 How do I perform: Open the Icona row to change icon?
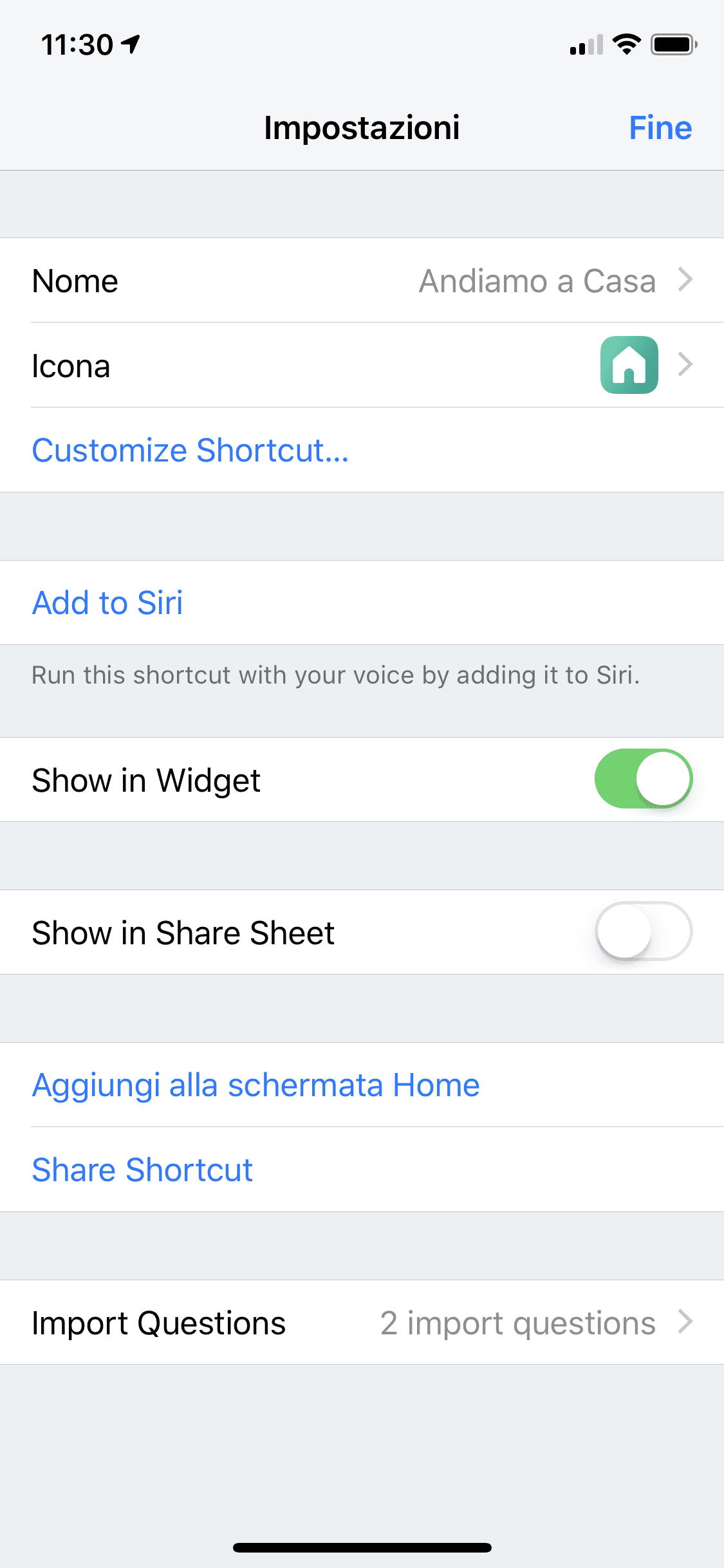(x=362, y=365)
